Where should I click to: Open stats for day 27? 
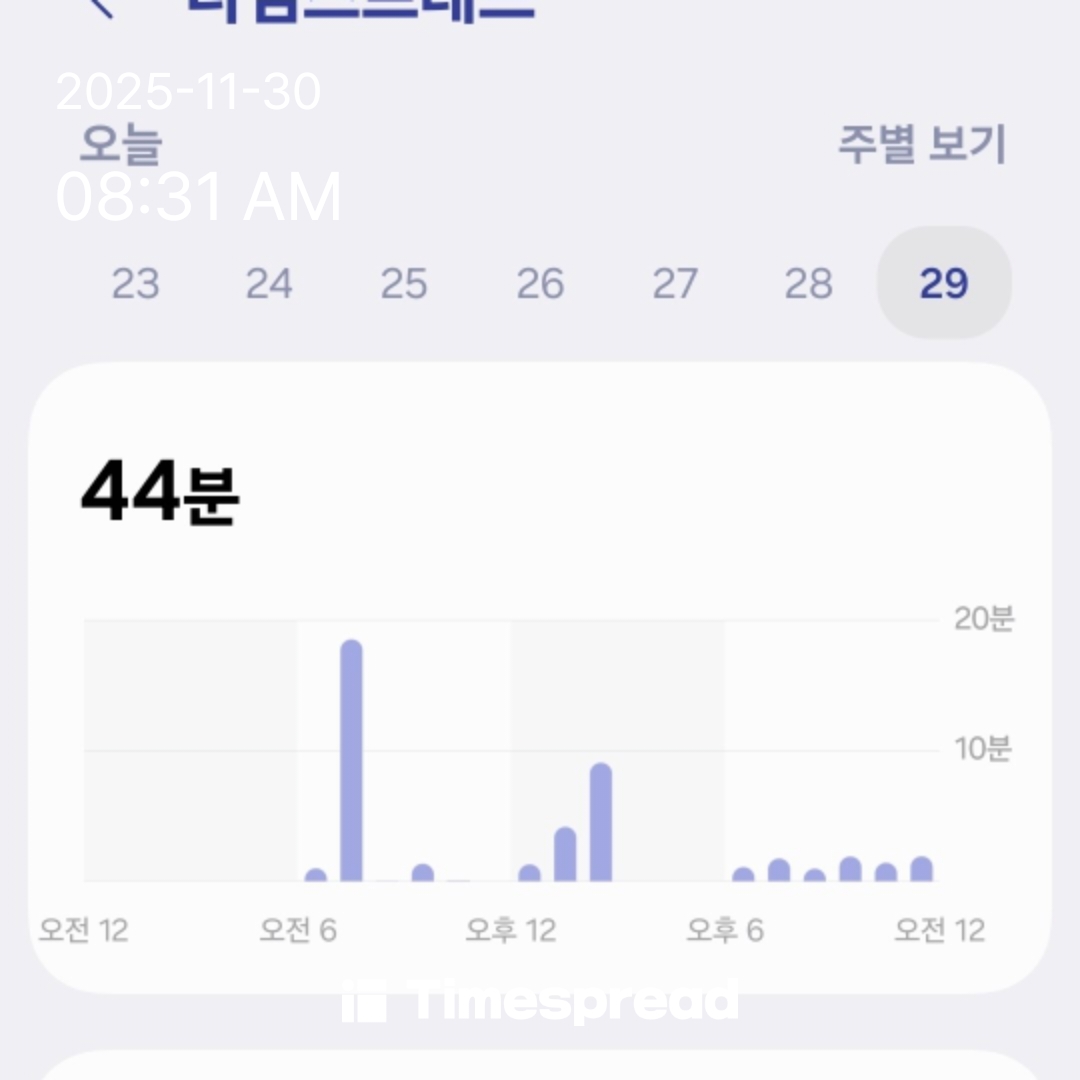pos(675,283)
